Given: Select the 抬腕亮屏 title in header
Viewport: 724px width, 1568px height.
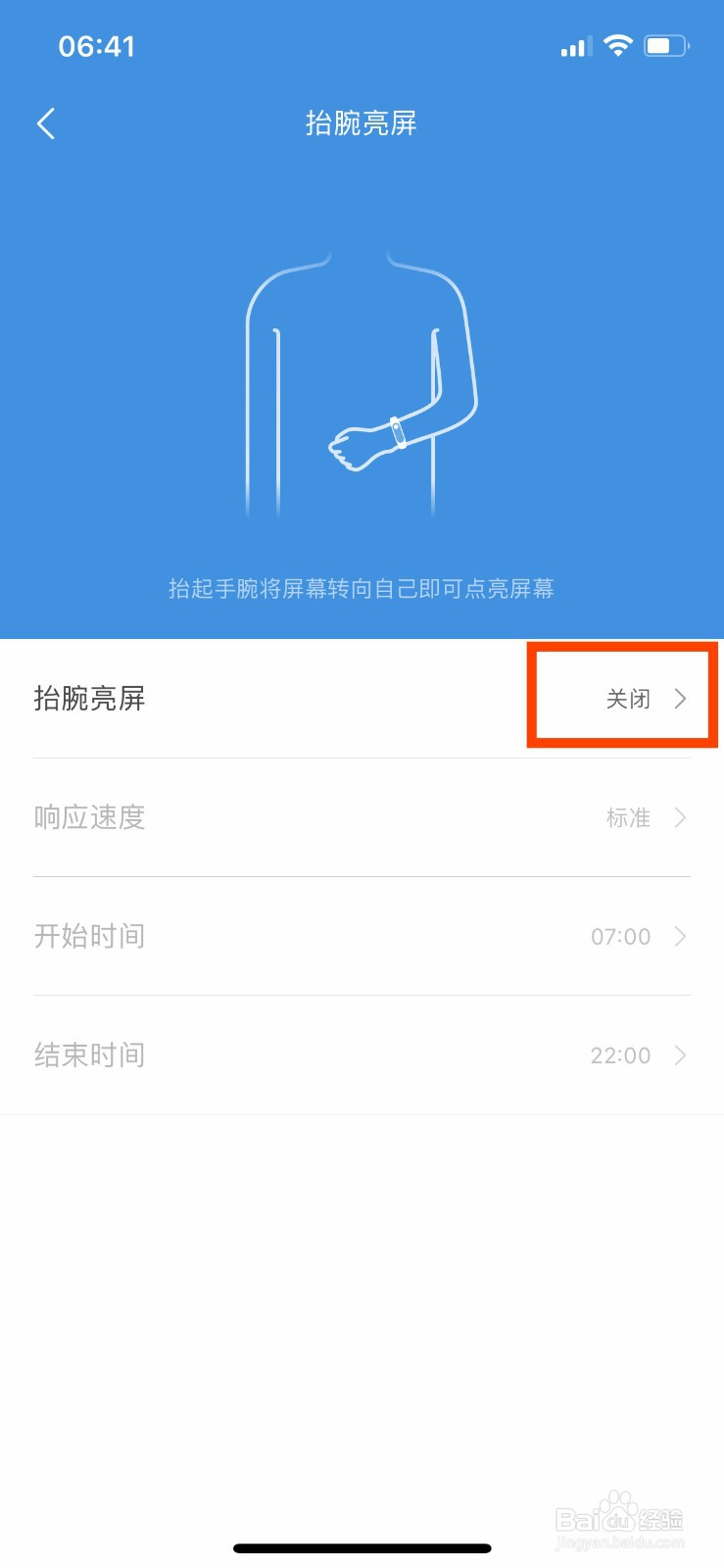Looking at the screenshot, I should click(362, 122).
